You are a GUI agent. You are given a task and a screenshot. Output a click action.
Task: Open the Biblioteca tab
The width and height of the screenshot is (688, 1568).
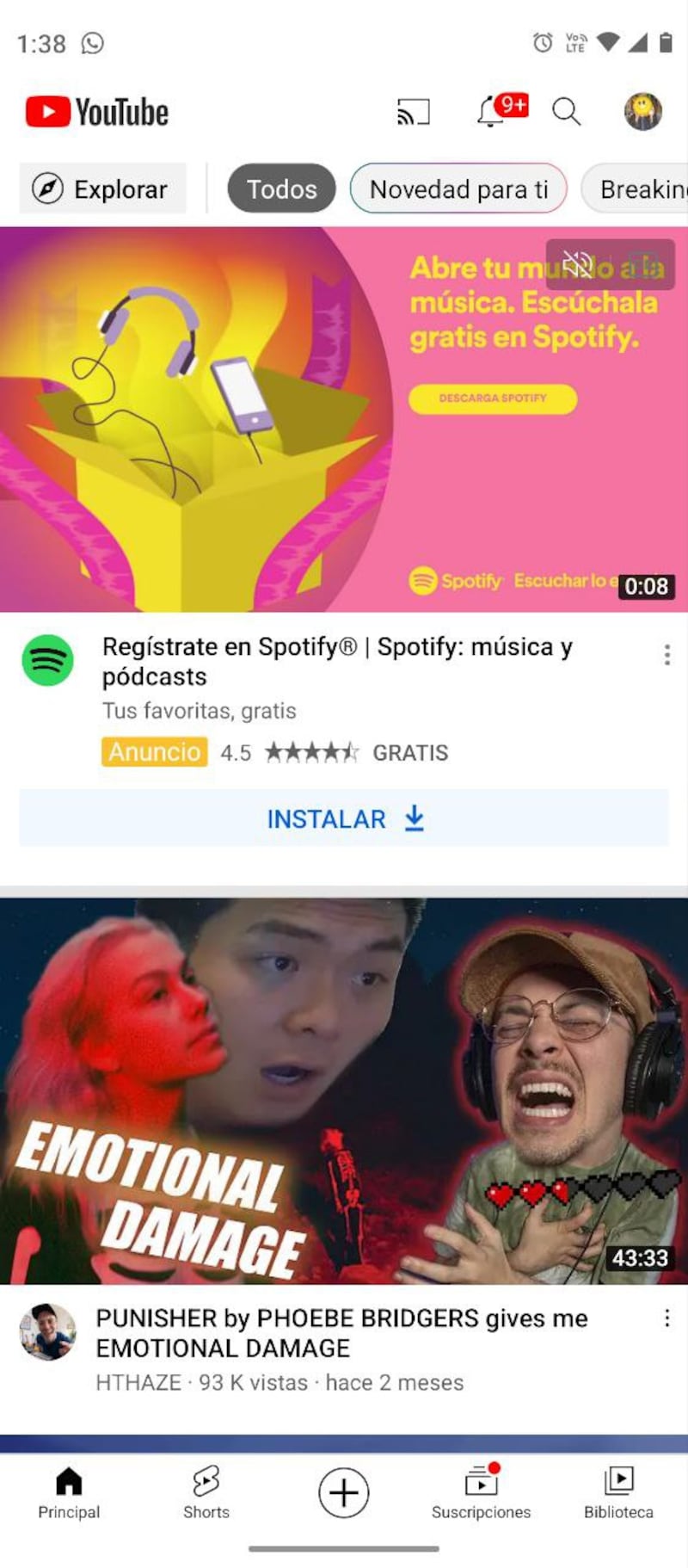coord(618,1493)
